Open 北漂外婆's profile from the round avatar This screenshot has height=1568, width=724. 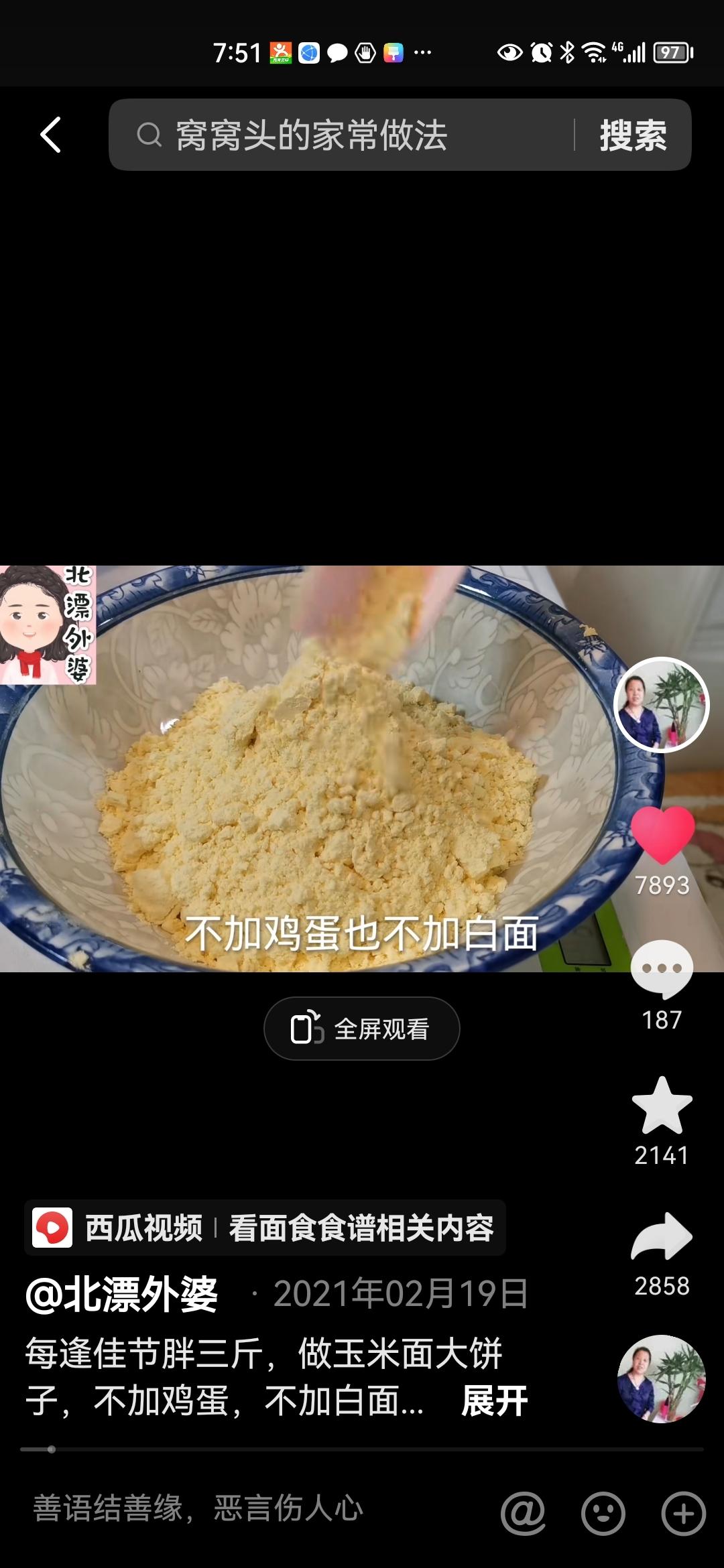(661, 705)
